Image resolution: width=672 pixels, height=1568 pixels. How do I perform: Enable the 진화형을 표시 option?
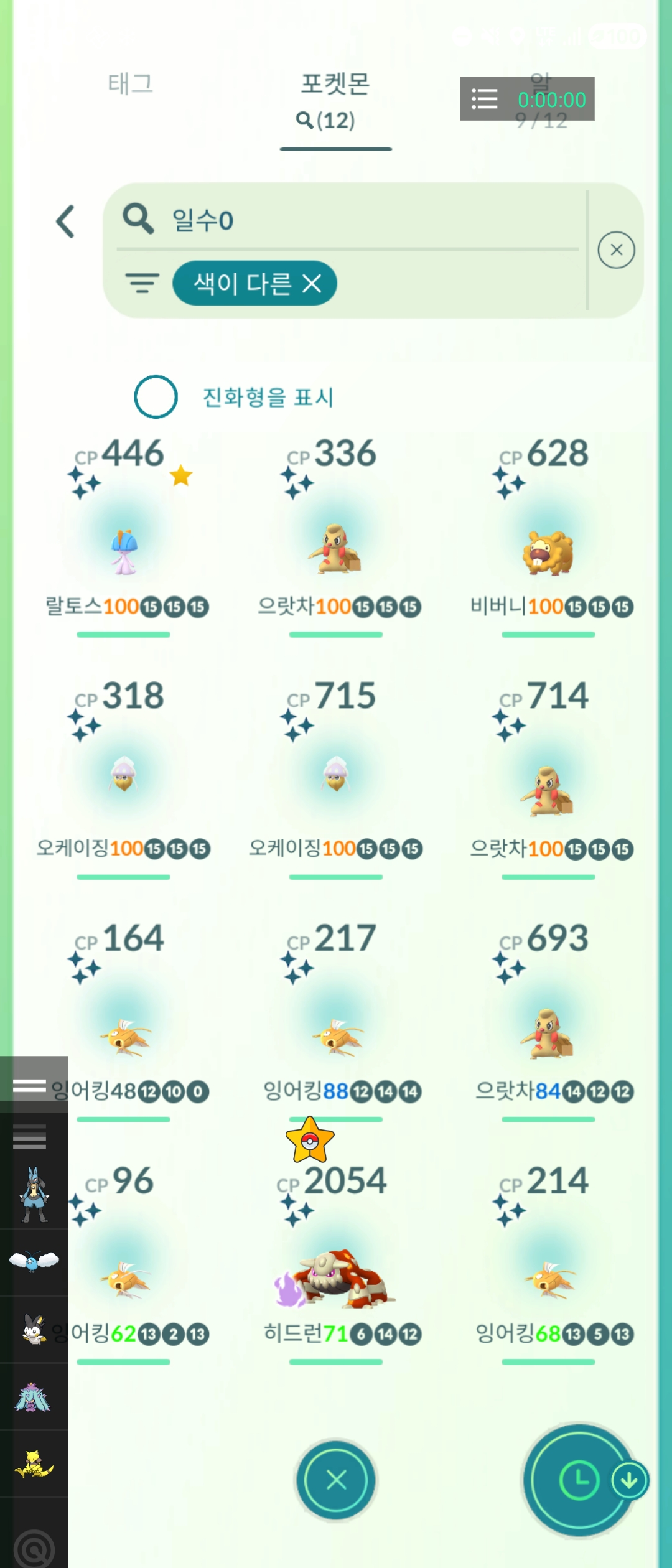tap(156, 397)
